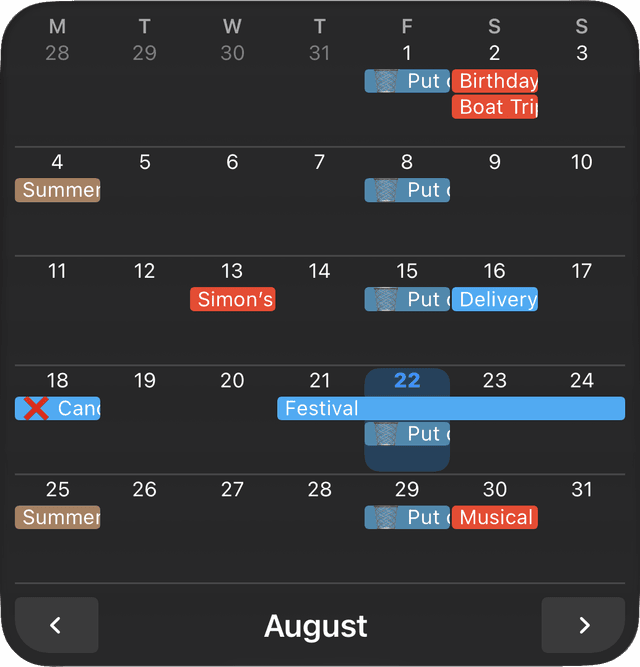Open the Put event on August 15

[408, 299]
